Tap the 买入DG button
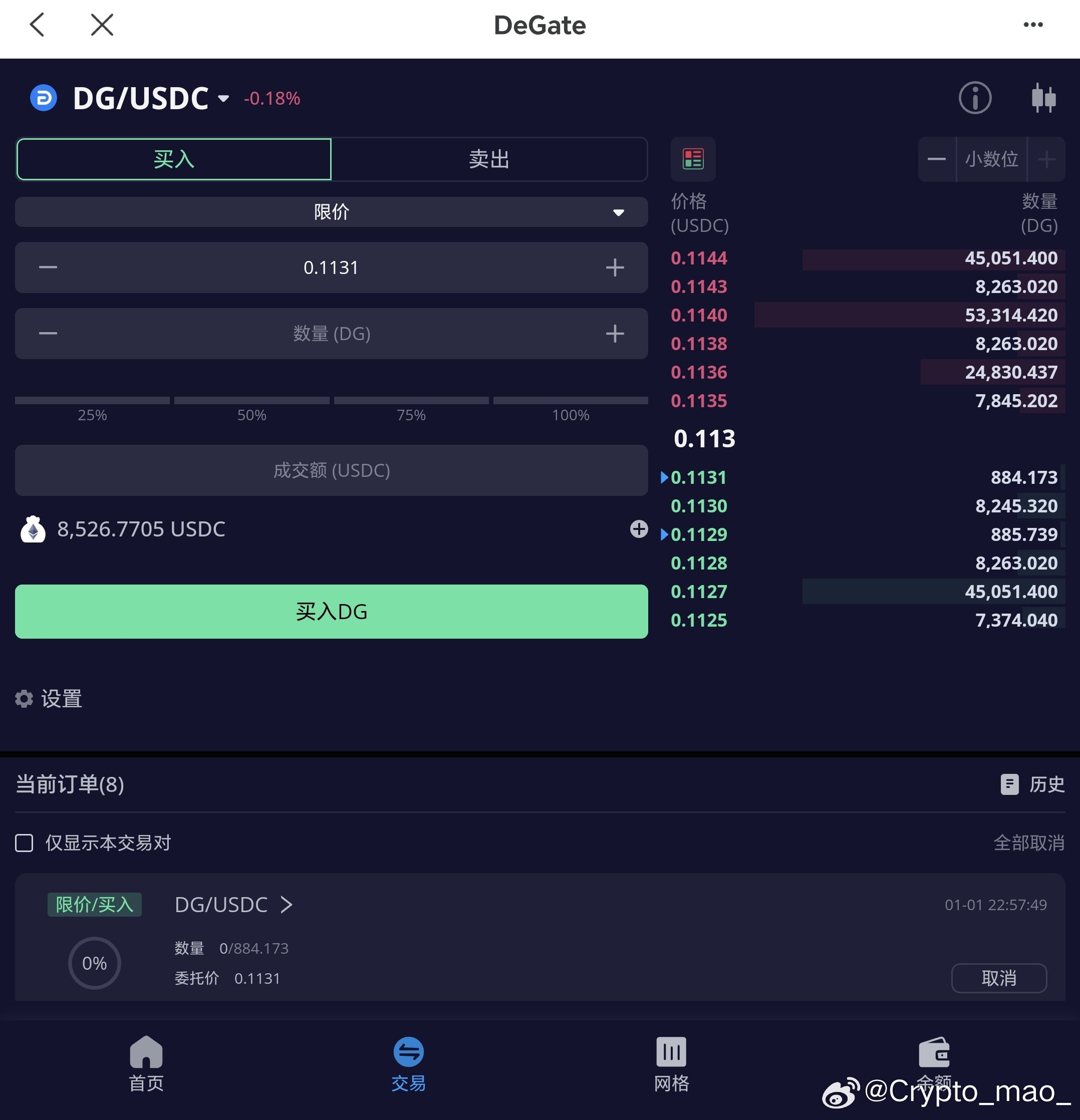 (x=332, y=612)
